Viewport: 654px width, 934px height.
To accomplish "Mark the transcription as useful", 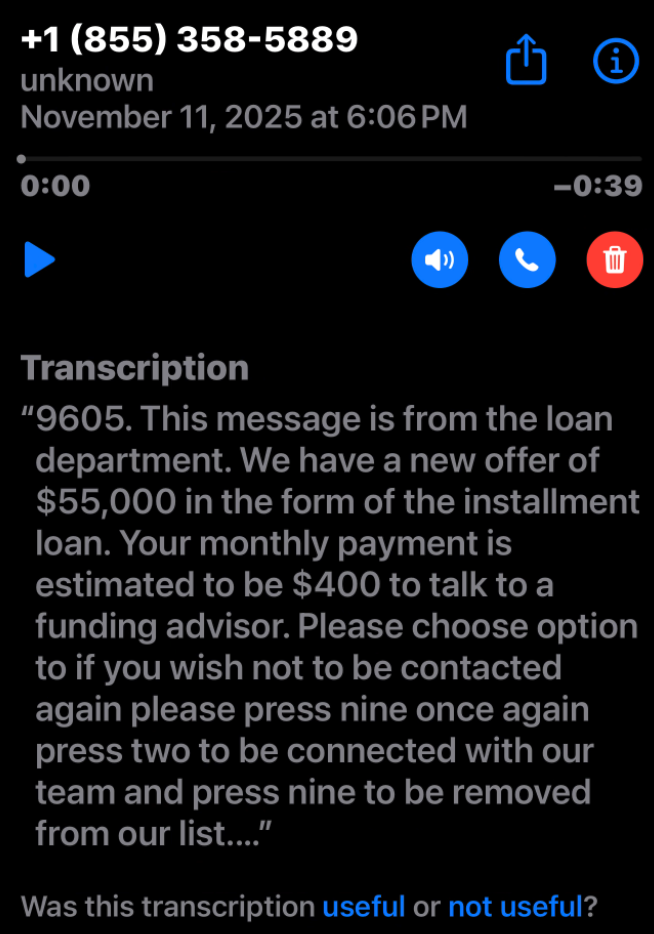I will click(x=364, y=907).
